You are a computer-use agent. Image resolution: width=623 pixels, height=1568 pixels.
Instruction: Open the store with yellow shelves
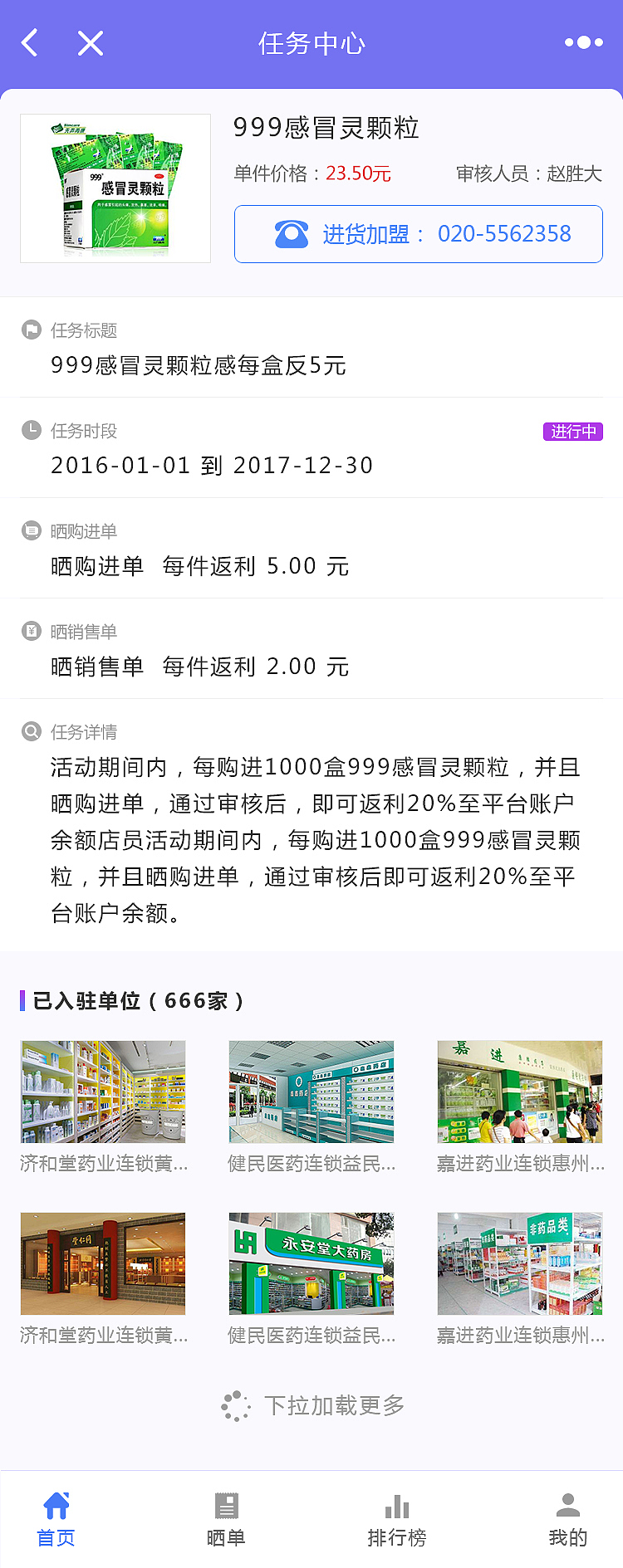pyautogui.click(x=103, y=1092)
